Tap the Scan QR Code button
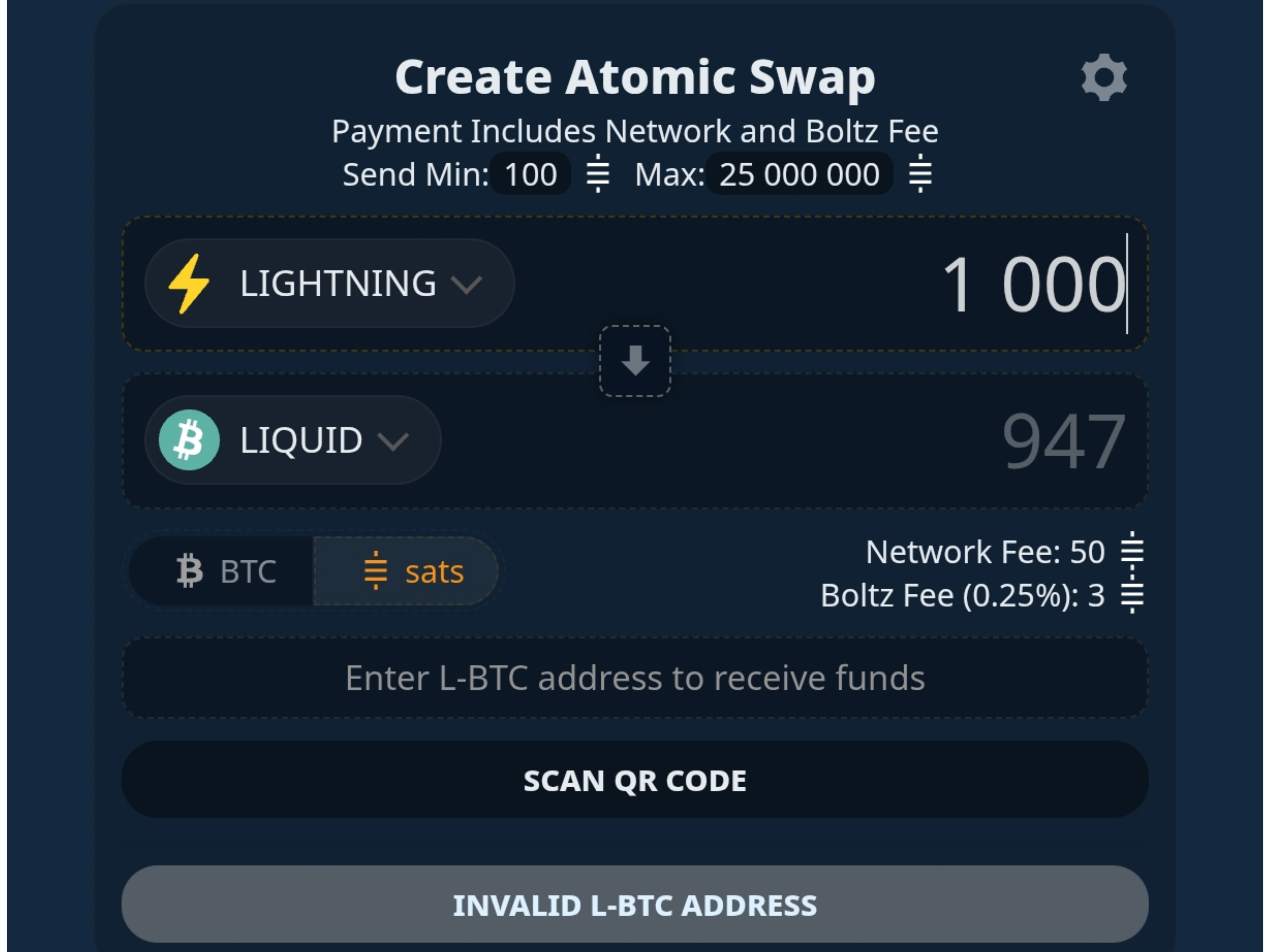 (x=635, y=780)
